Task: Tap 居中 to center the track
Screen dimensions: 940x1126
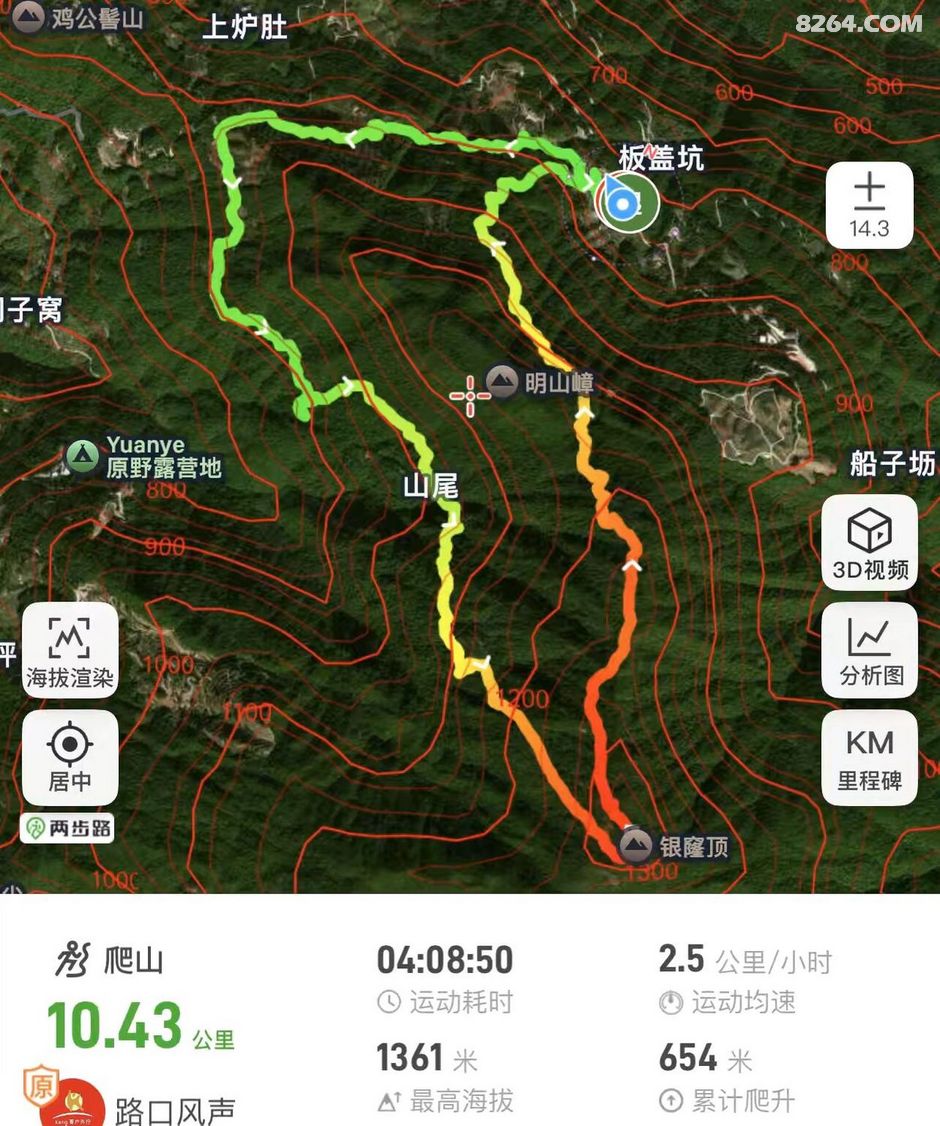Action: pos(70,758)
